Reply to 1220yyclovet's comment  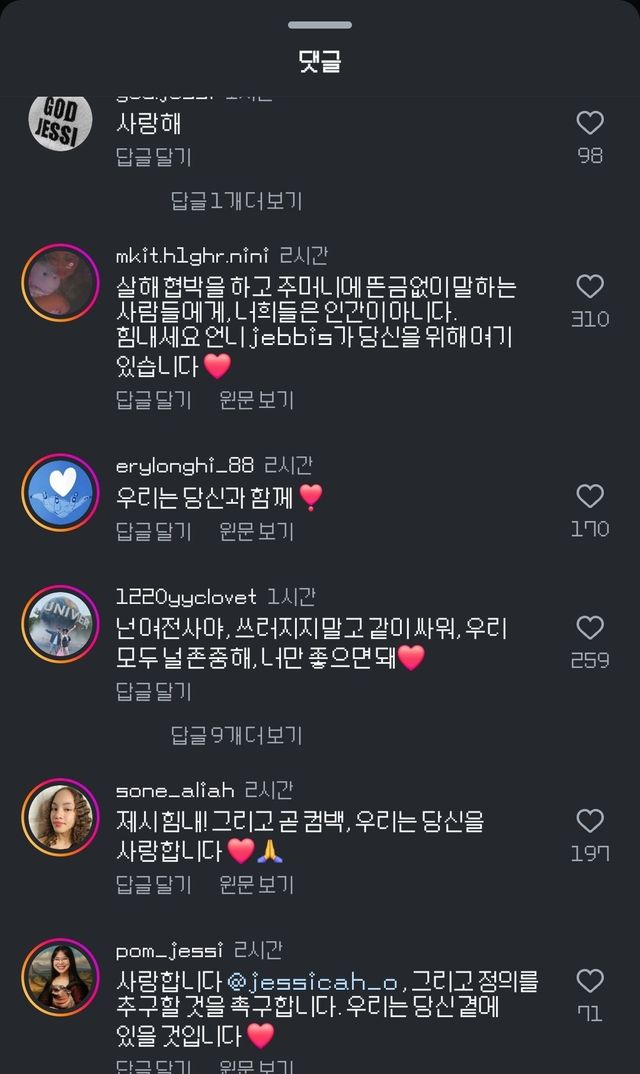tap(153, 691)
